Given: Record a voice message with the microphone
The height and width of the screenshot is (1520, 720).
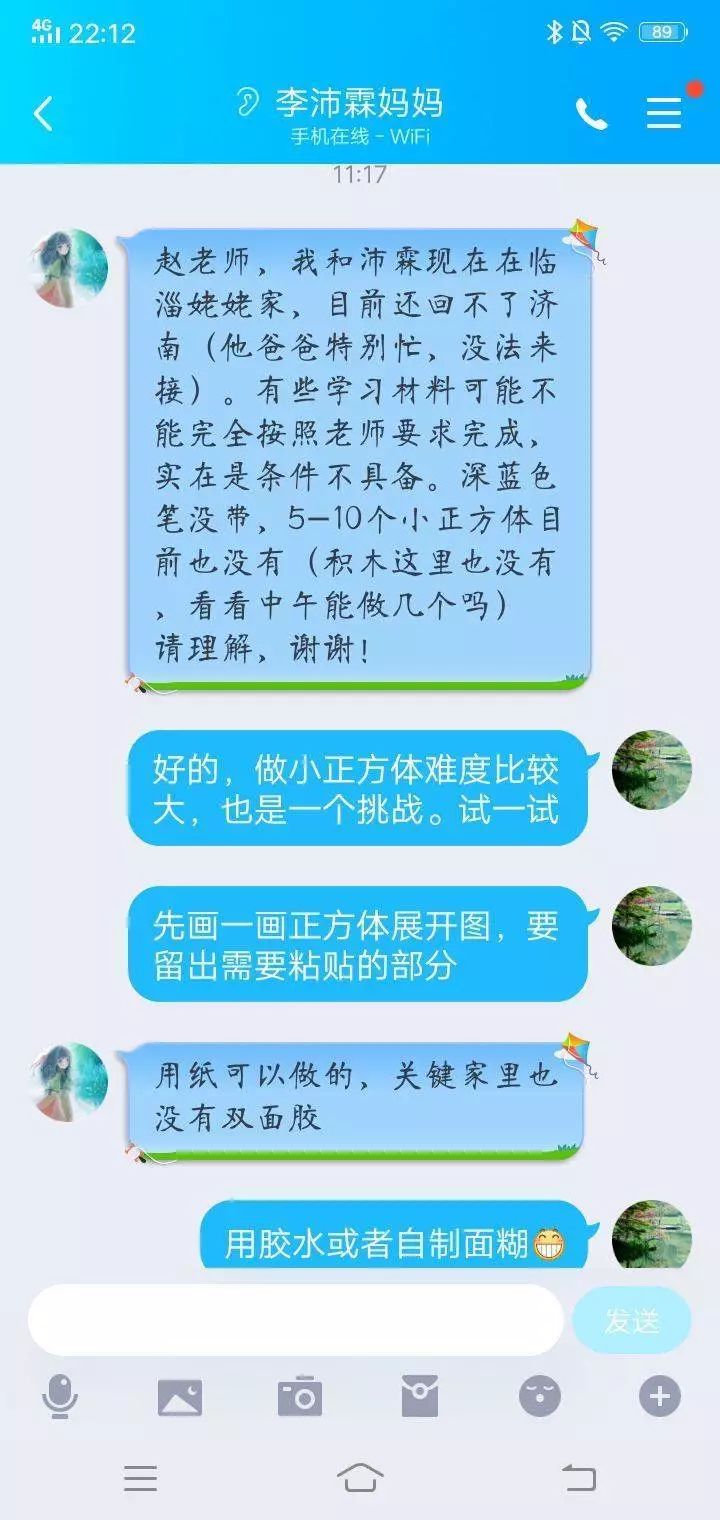Looking at the screenshot, I should pos(60,1396).
